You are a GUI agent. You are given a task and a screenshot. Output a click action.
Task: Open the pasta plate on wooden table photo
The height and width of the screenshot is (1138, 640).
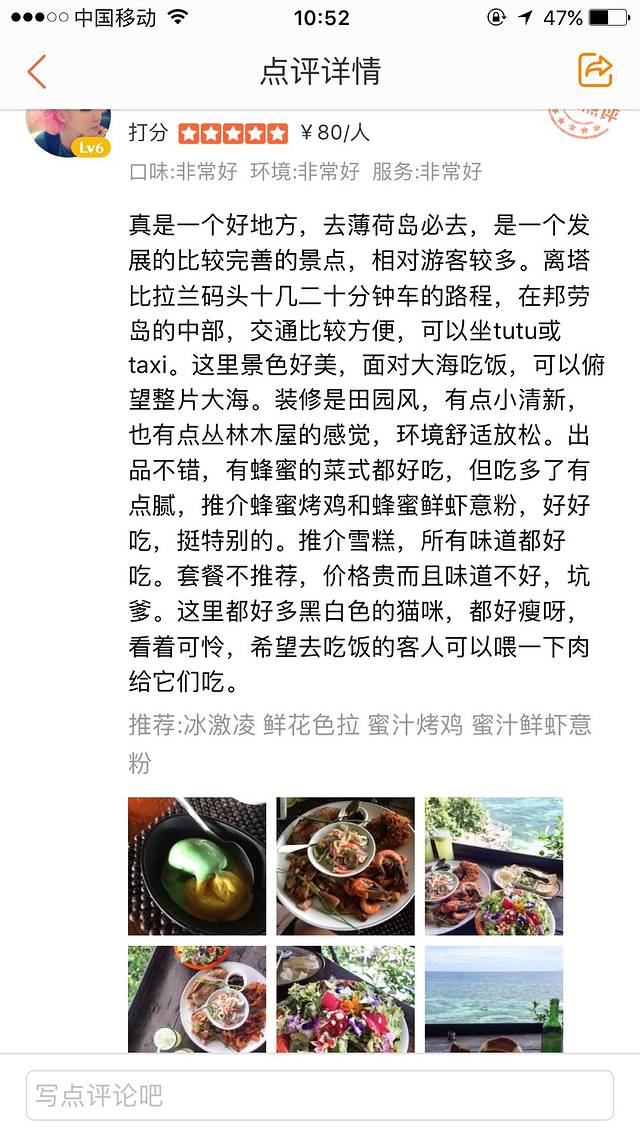click(x=197, y=998)
